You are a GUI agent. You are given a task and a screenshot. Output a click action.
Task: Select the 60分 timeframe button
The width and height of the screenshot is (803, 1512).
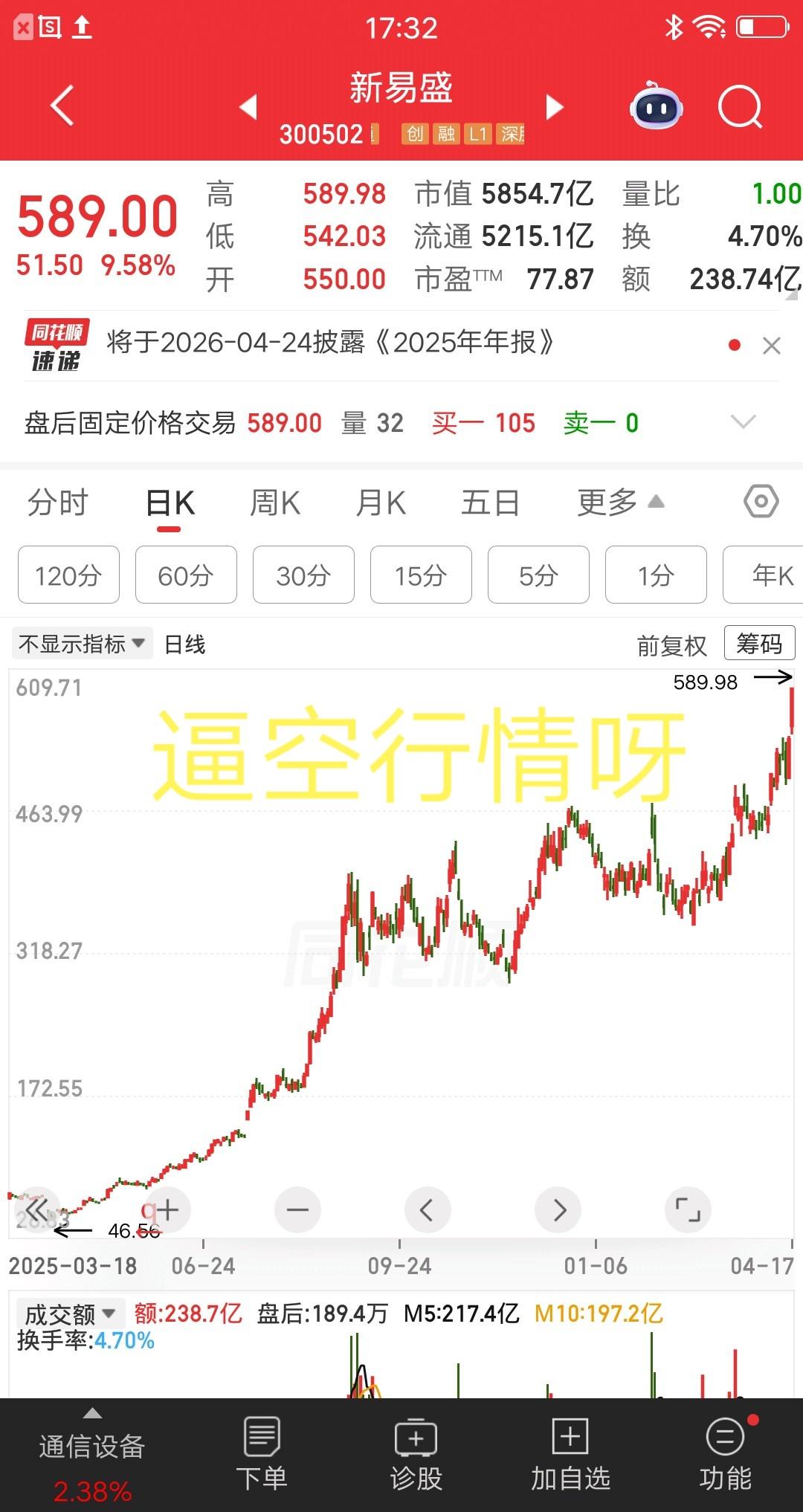[185, 575]
